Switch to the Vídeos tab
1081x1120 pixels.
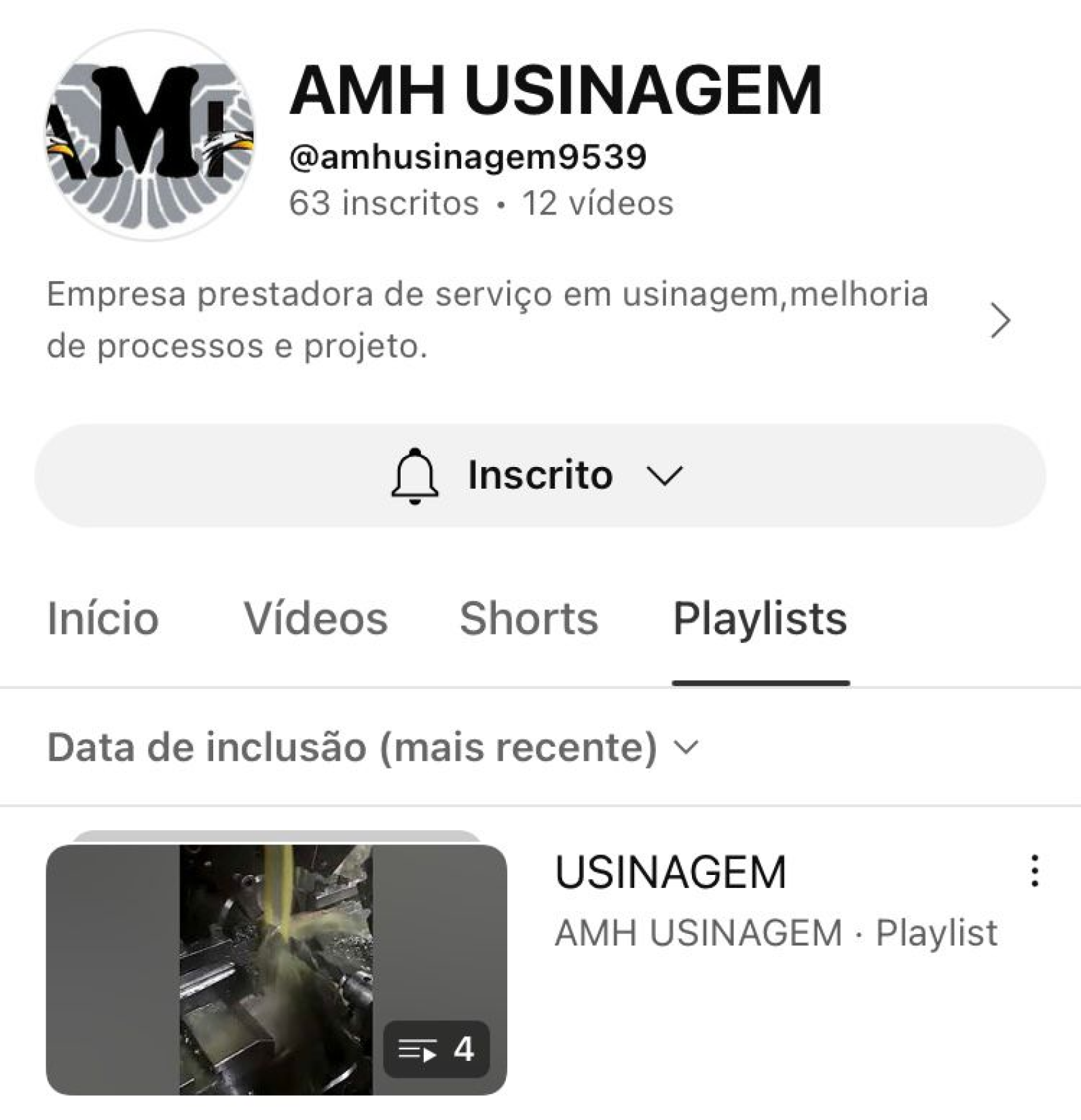(316, 618)
